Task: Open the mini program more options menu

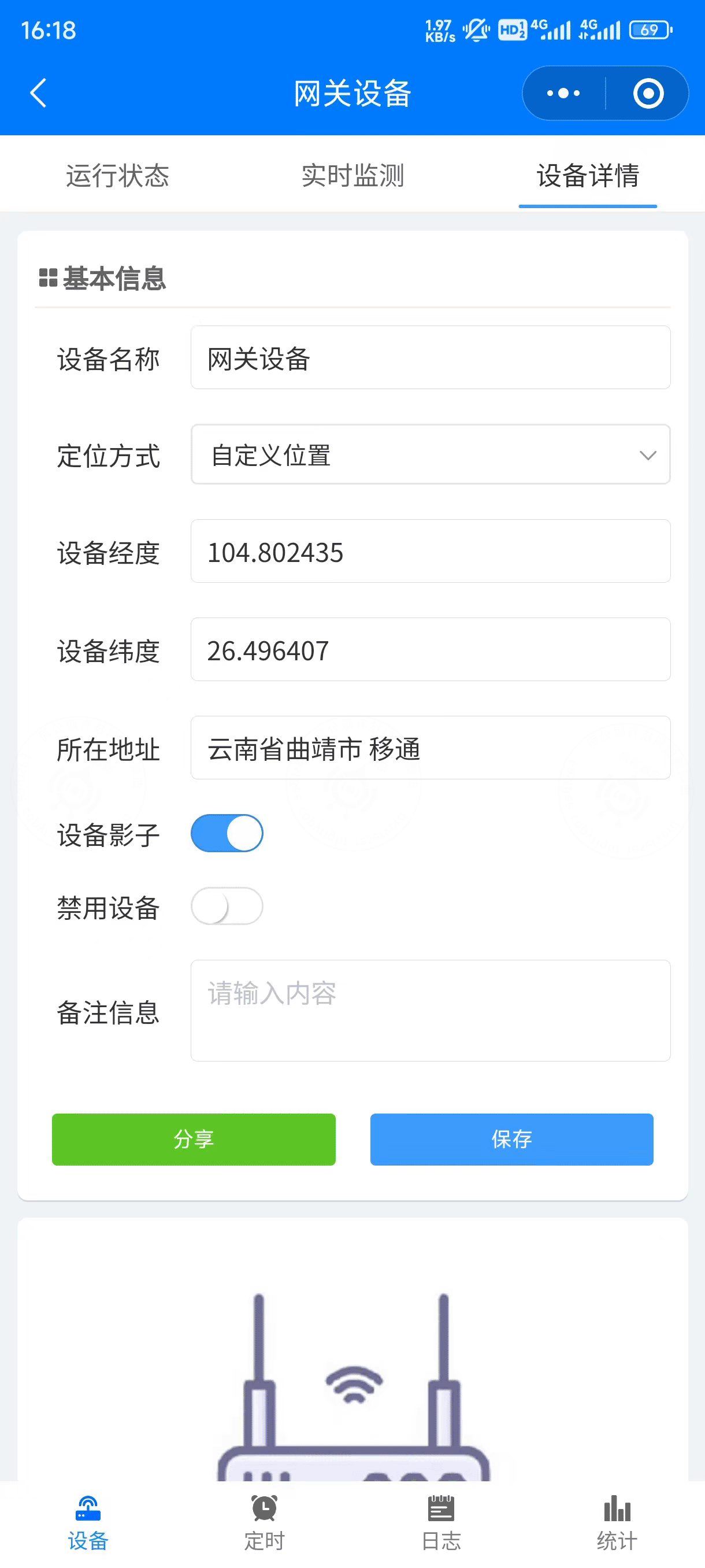Action: (x=563, y=93)
